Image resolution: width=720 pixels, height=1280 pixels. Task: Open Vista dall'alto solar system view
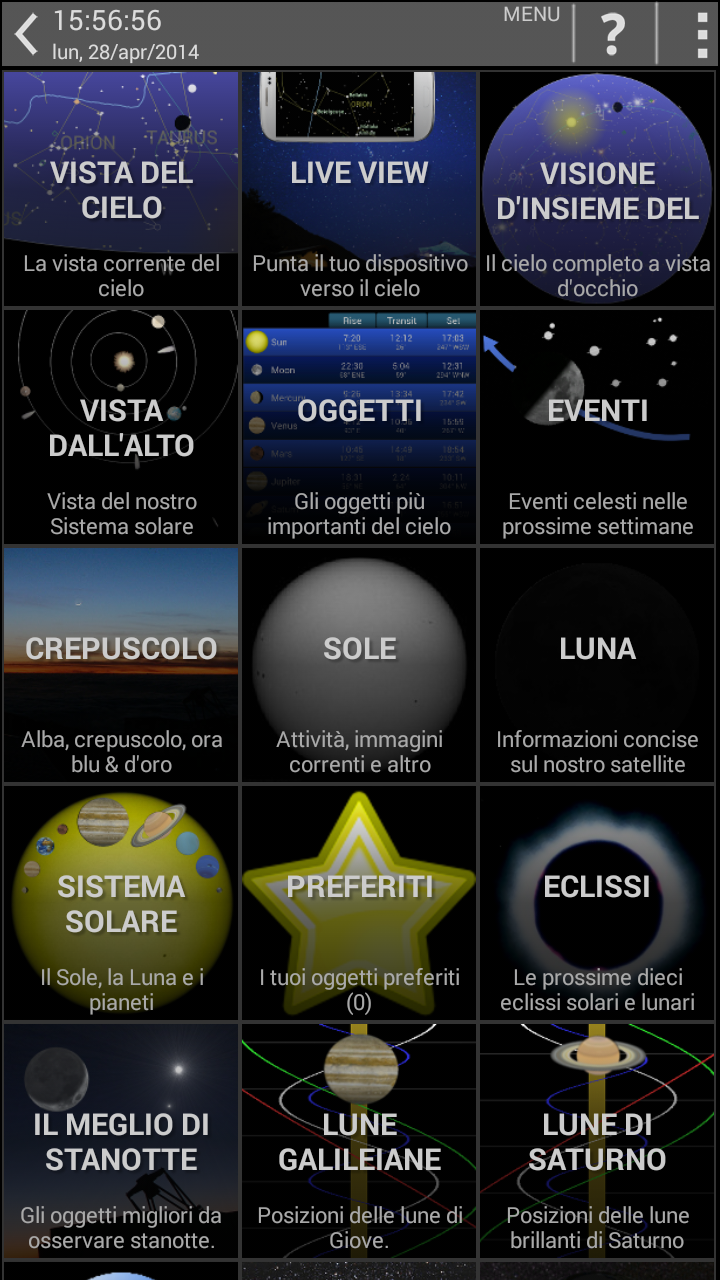coord(121,427)
